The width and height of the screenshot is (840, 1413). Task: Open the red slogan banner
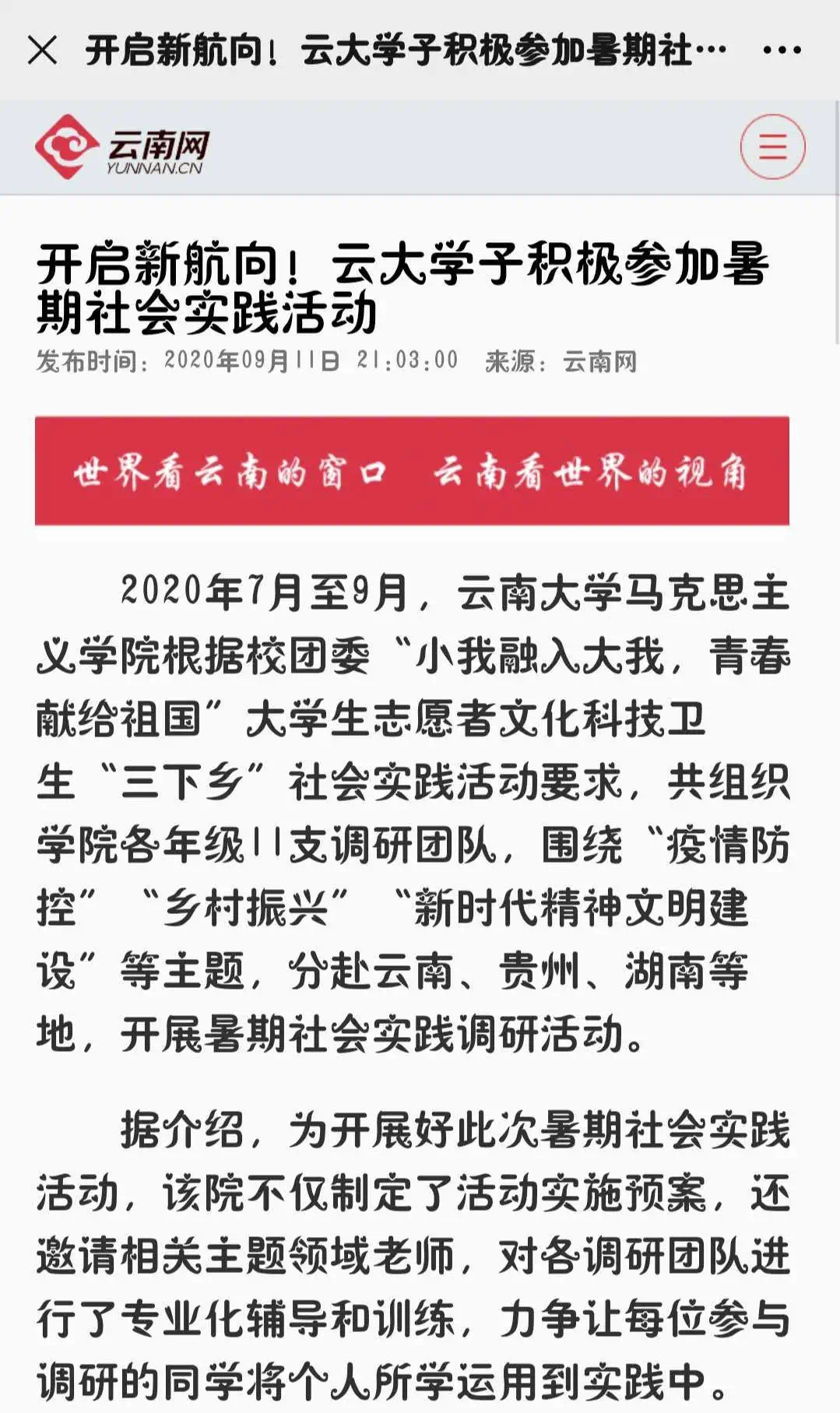pos(412,471)
